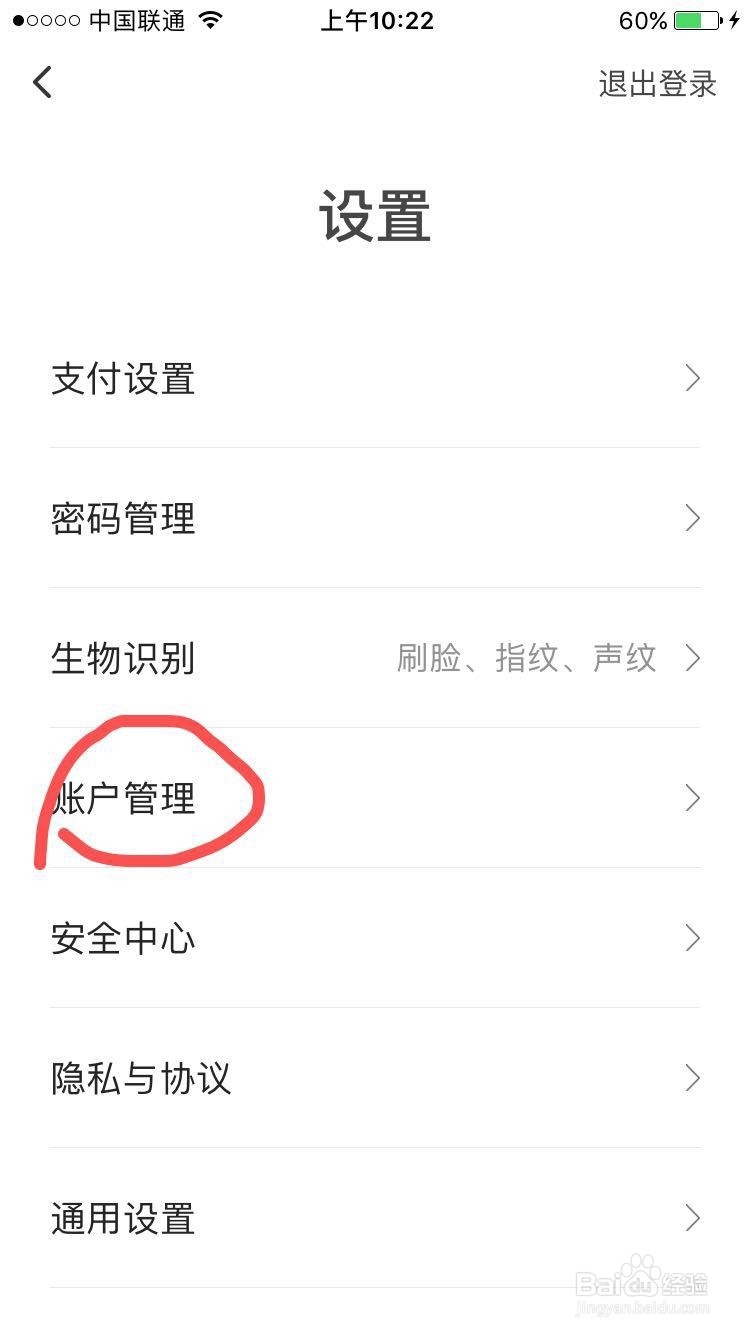Viewport: 750px width, 1334px height.
Task: Open 通用设置 general settings
Action: (120, 1218)
